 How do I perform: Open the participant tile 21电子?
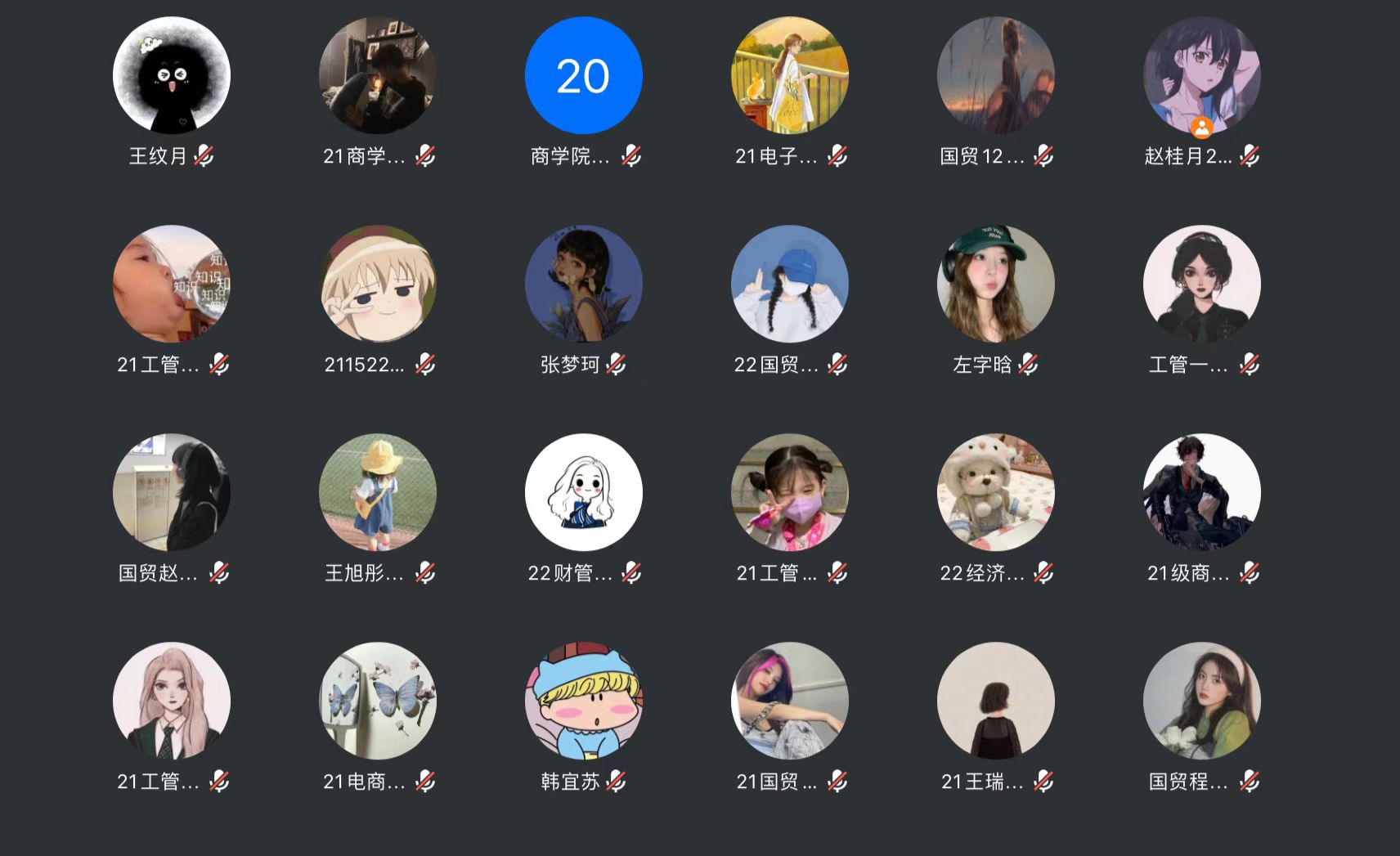click(x=790, y=76)
